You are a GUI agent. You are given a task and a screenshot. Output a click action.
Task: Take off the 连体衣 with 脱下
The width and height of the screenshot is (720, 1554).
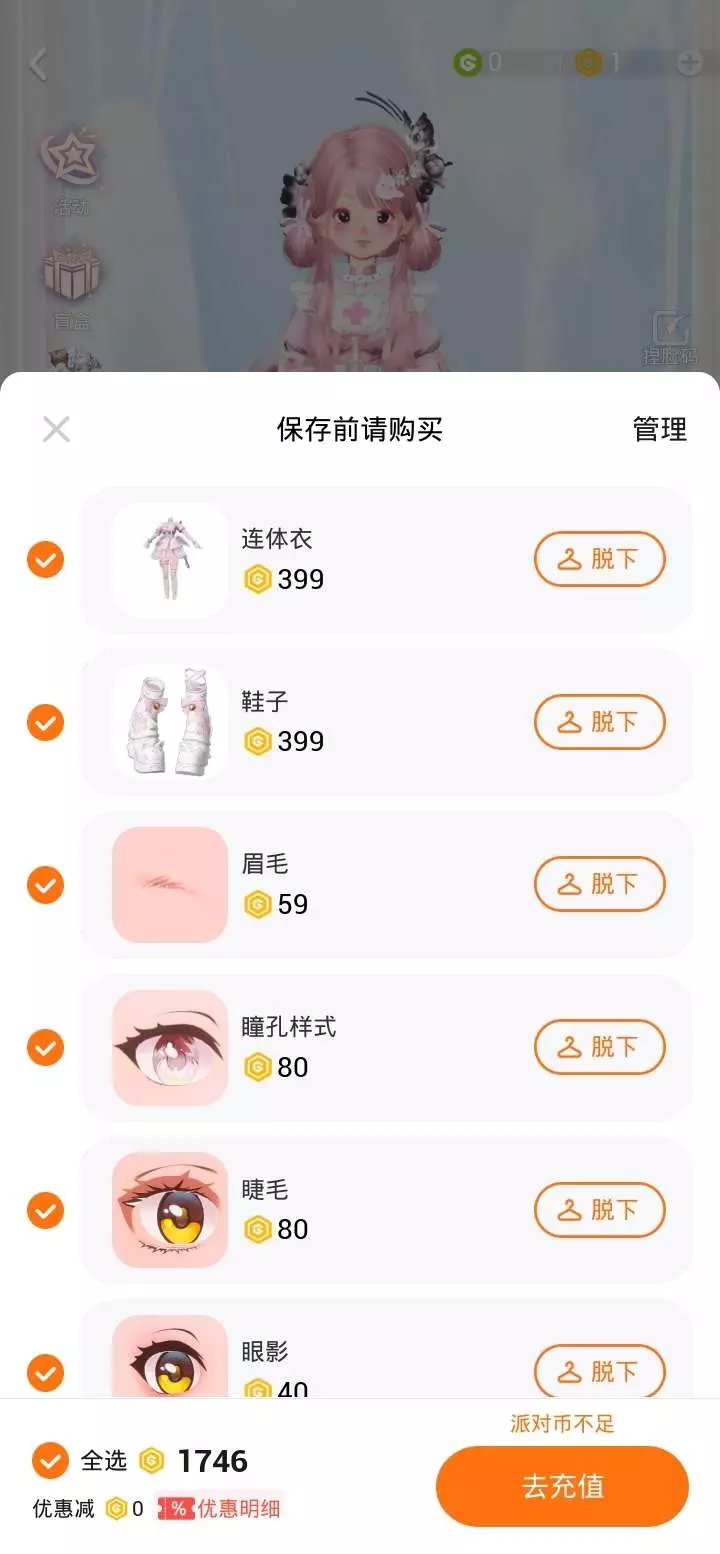coord(599,559)
